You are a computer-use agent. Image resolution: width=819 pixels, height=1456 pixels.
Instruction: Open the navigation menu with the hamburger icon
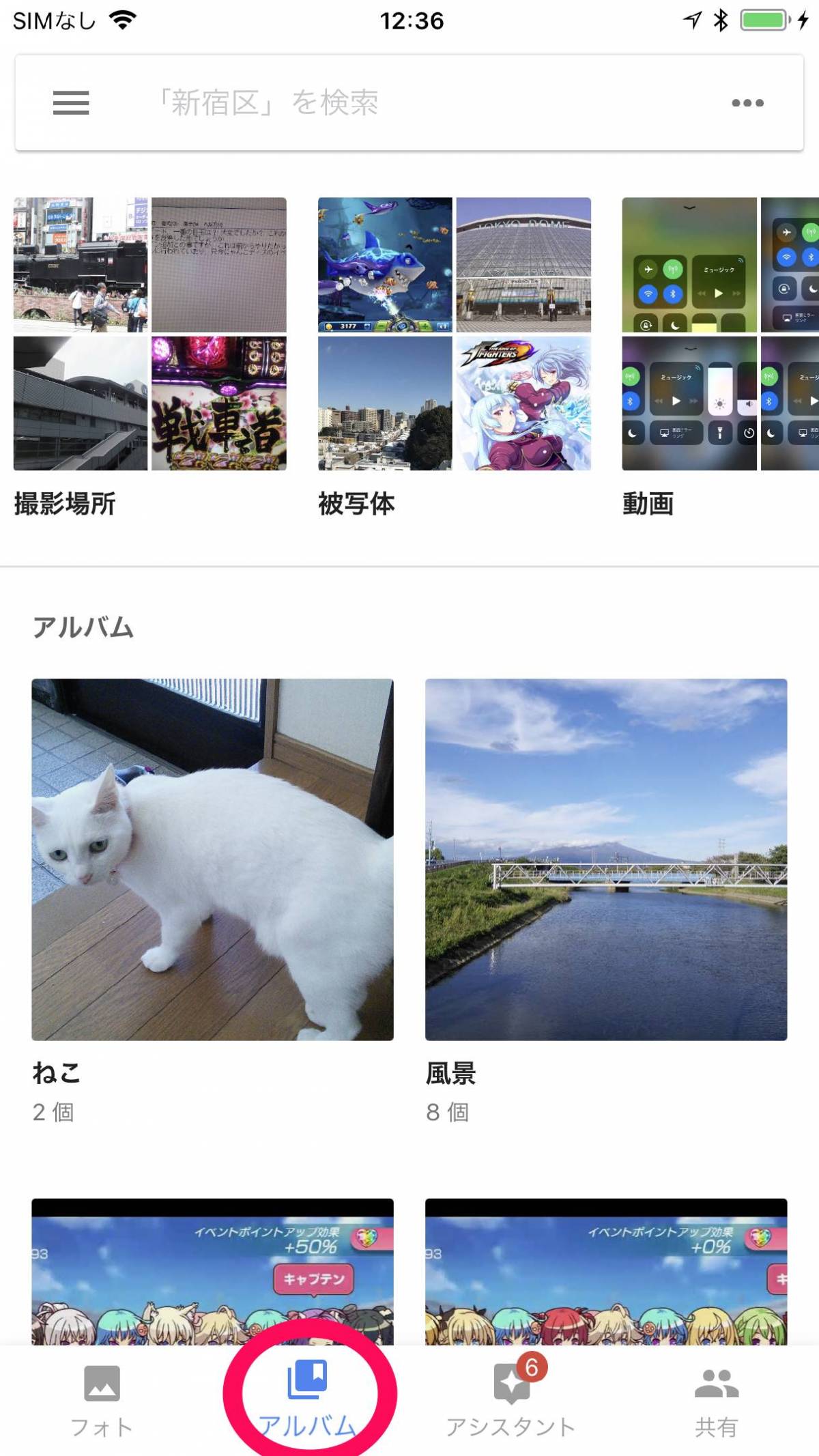[x=70, y=103]
